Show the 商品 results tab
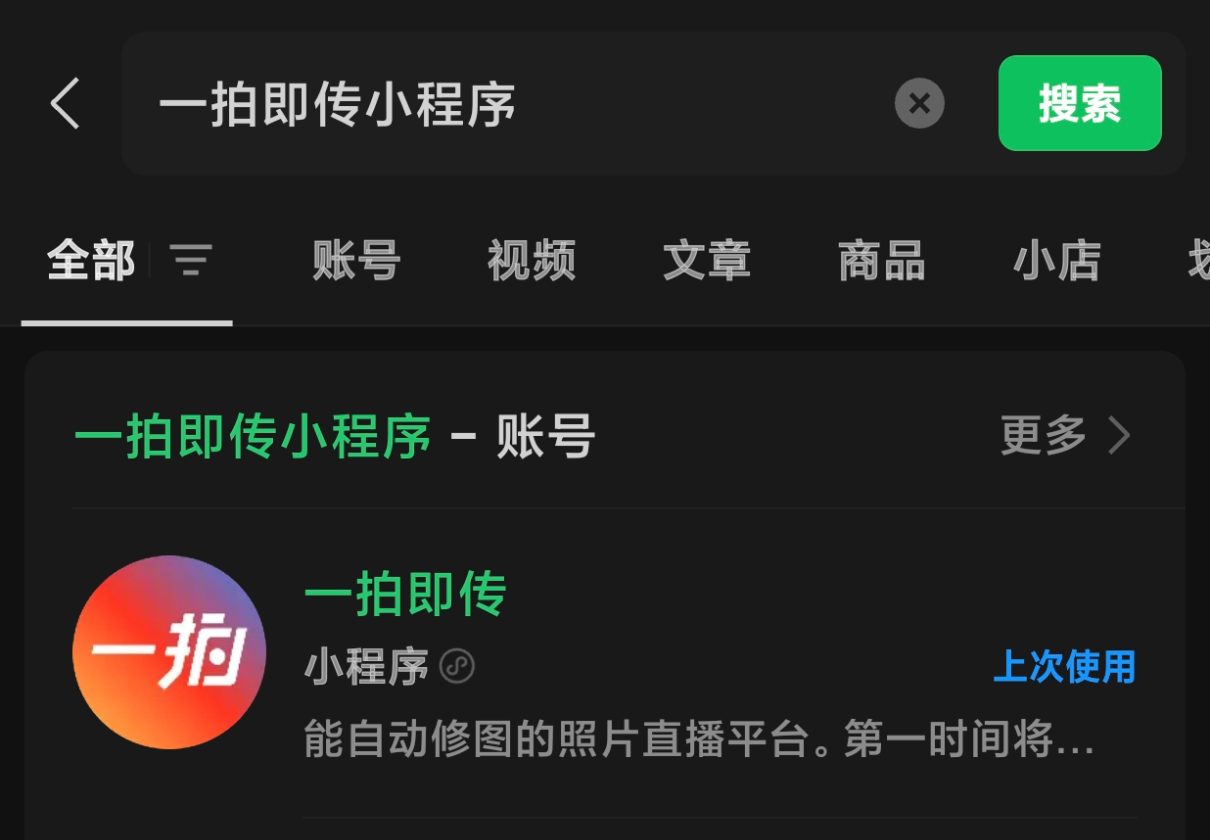 [881, 261]
